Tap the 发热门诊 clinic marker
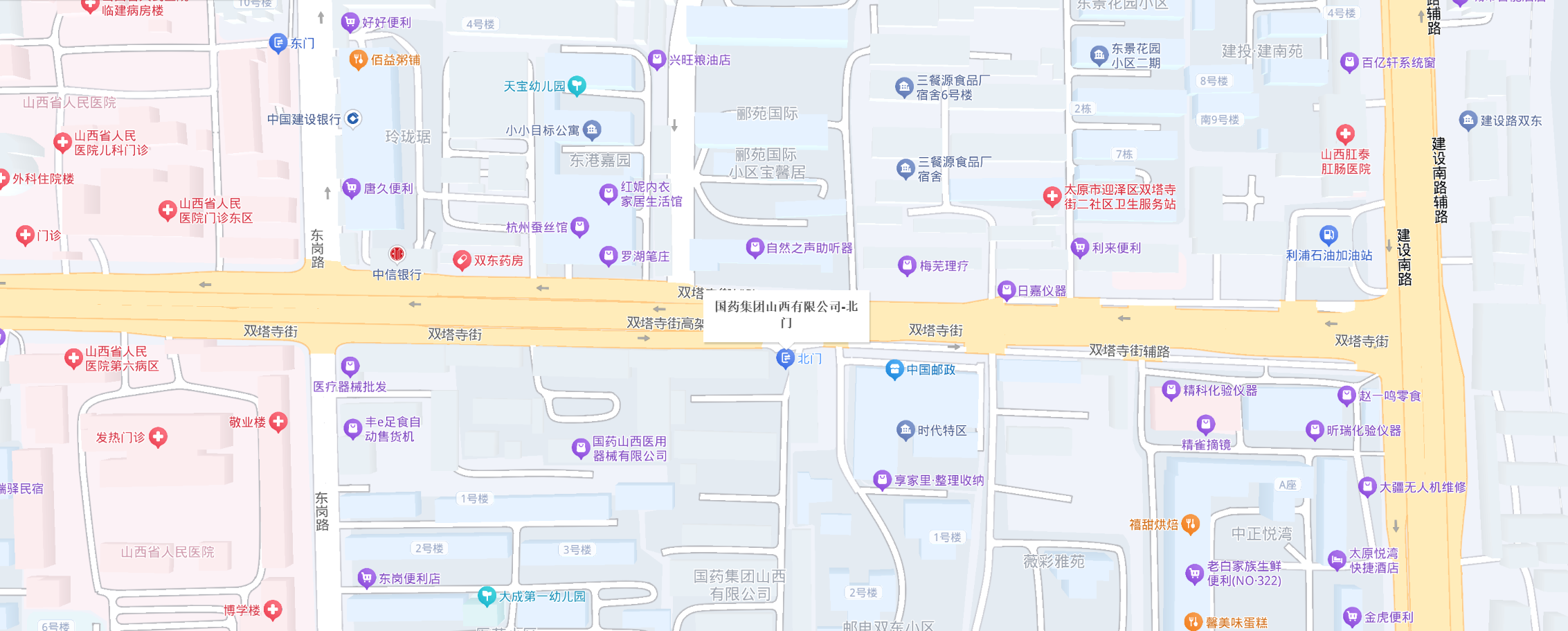This screenshot has width=1568, height=631. pos(158,437)
